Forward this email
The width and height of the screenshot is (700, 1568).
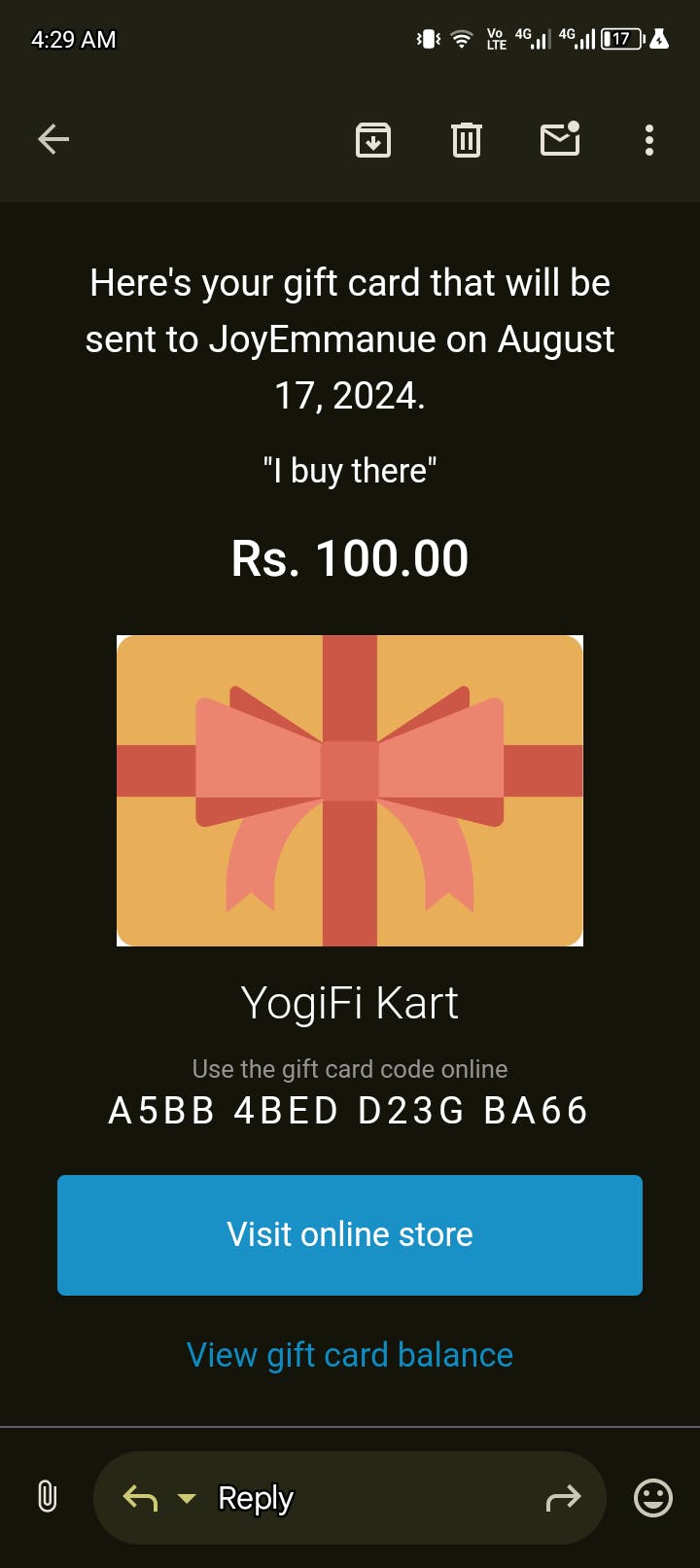563,1498
